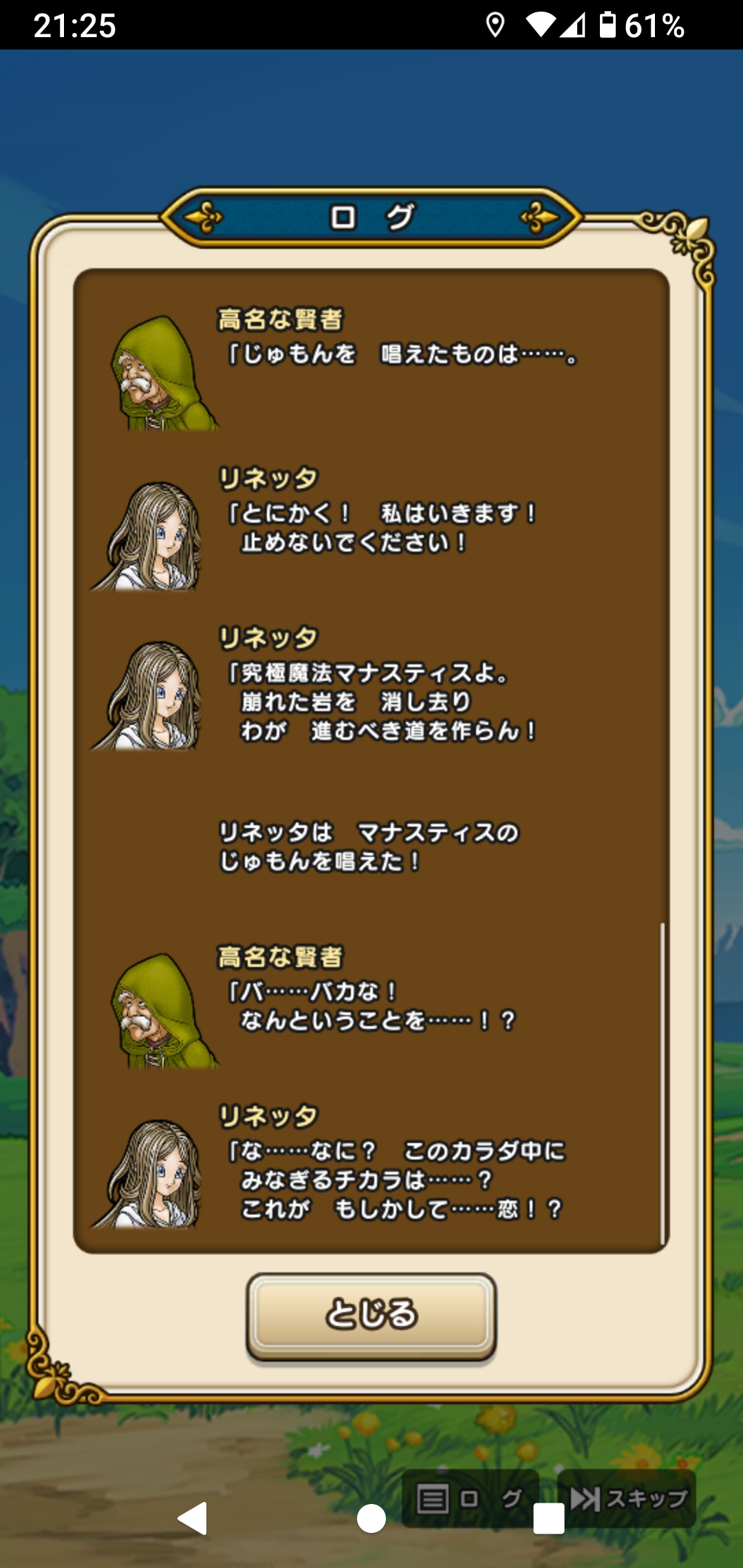Go back using the system back arrow

(193, 1518)
